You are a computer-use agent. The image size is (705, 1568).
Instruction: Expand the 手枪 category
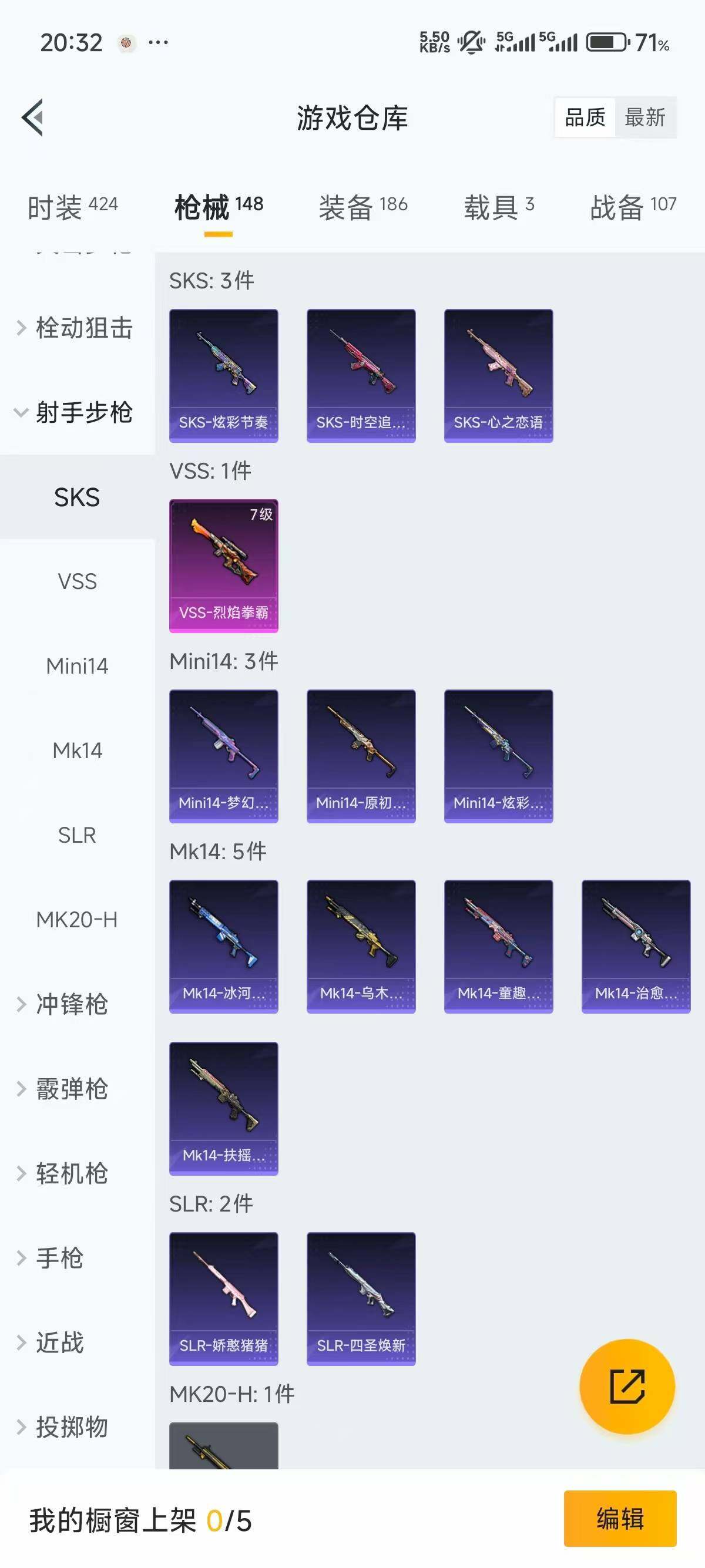(60, 1257)
